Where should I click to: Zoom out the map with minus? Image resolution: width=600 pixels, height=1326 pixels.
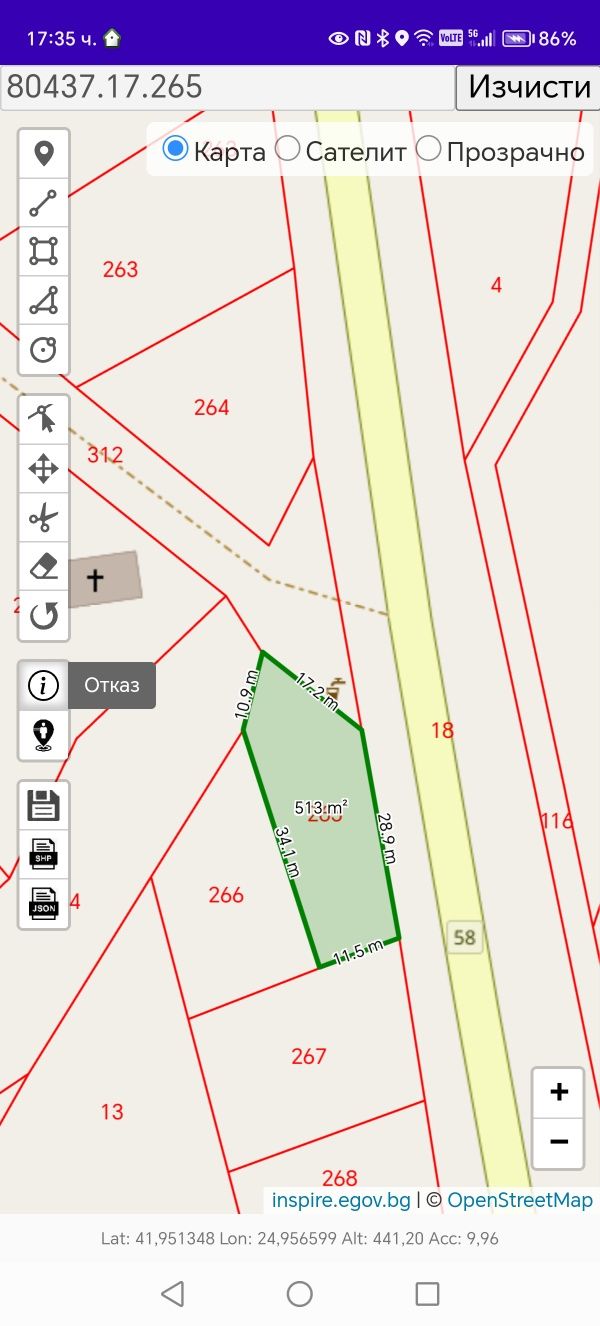tap(558, 1142)
